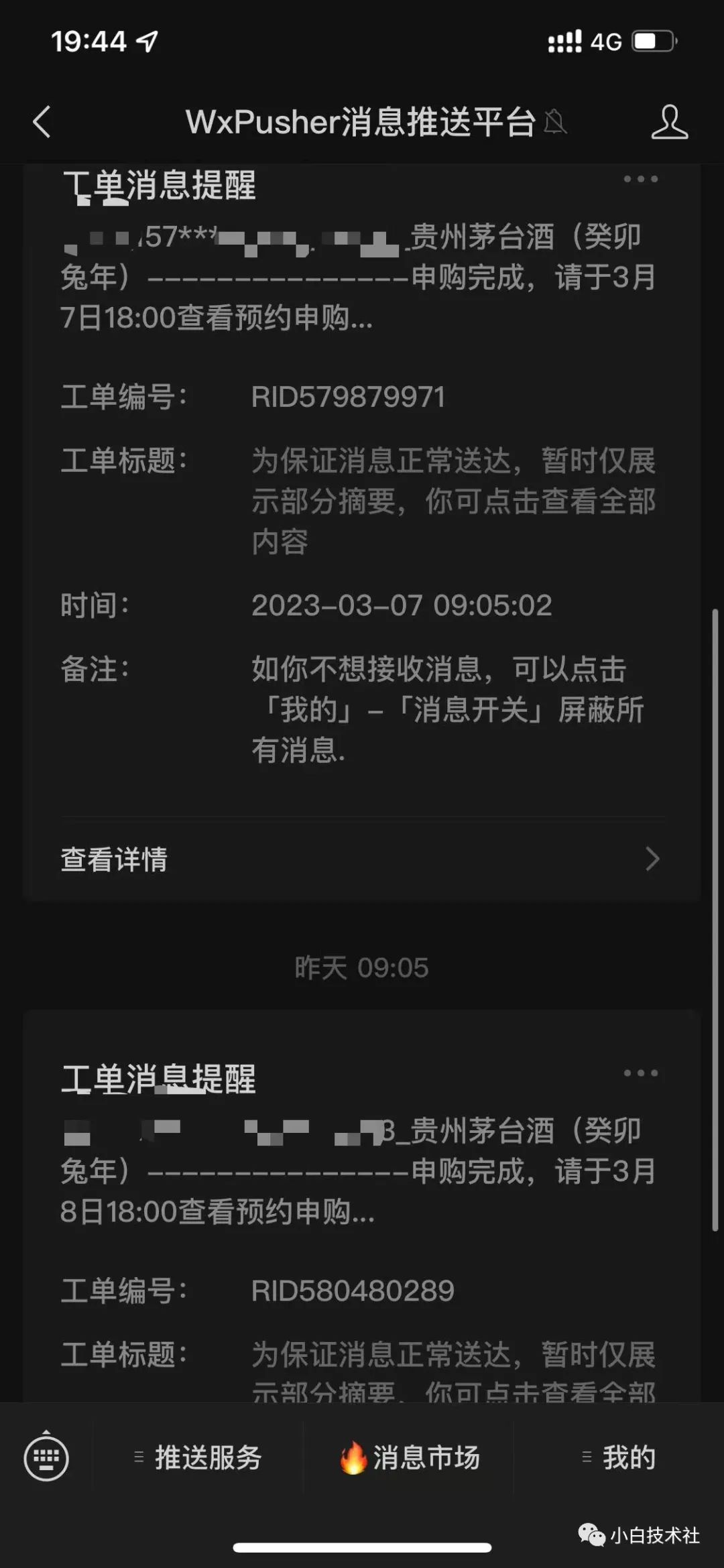Switch to keyboard input mode

pos(46,1458)
